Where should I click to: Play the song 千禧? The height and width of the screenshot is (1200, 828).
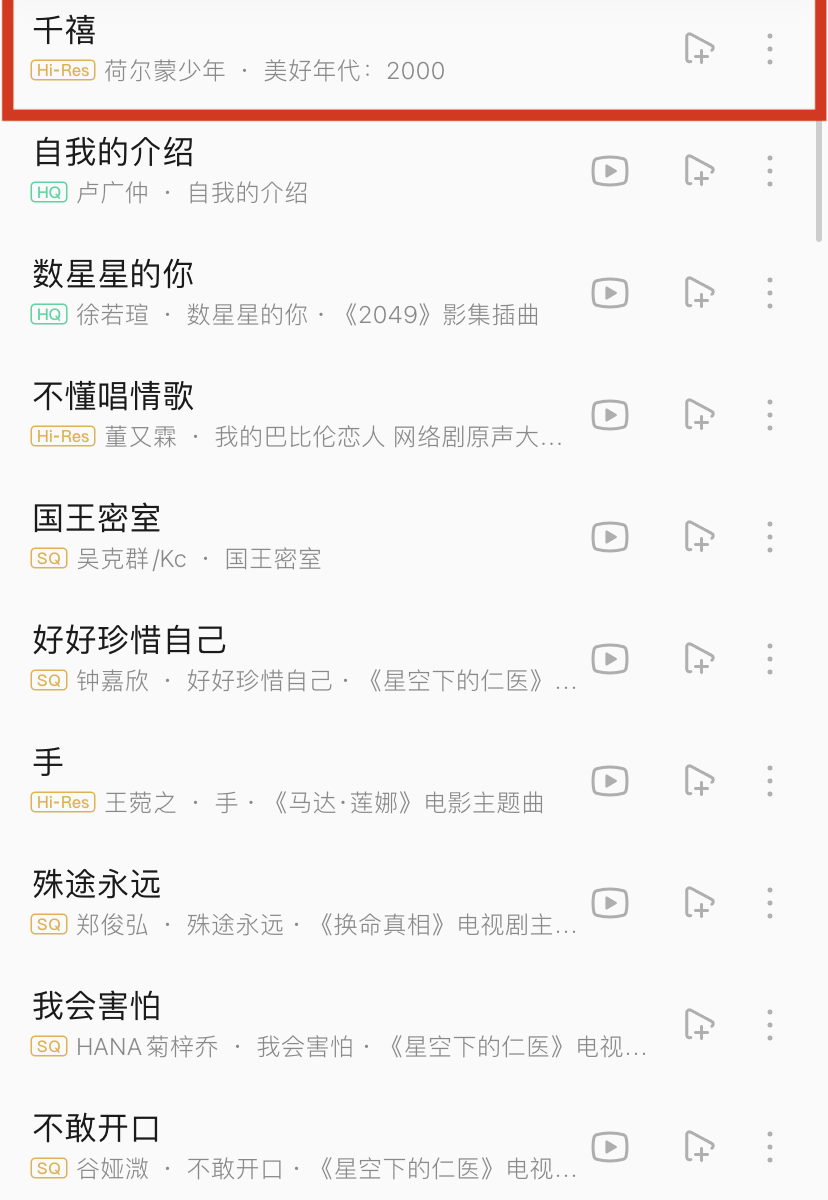coord(300,50)
